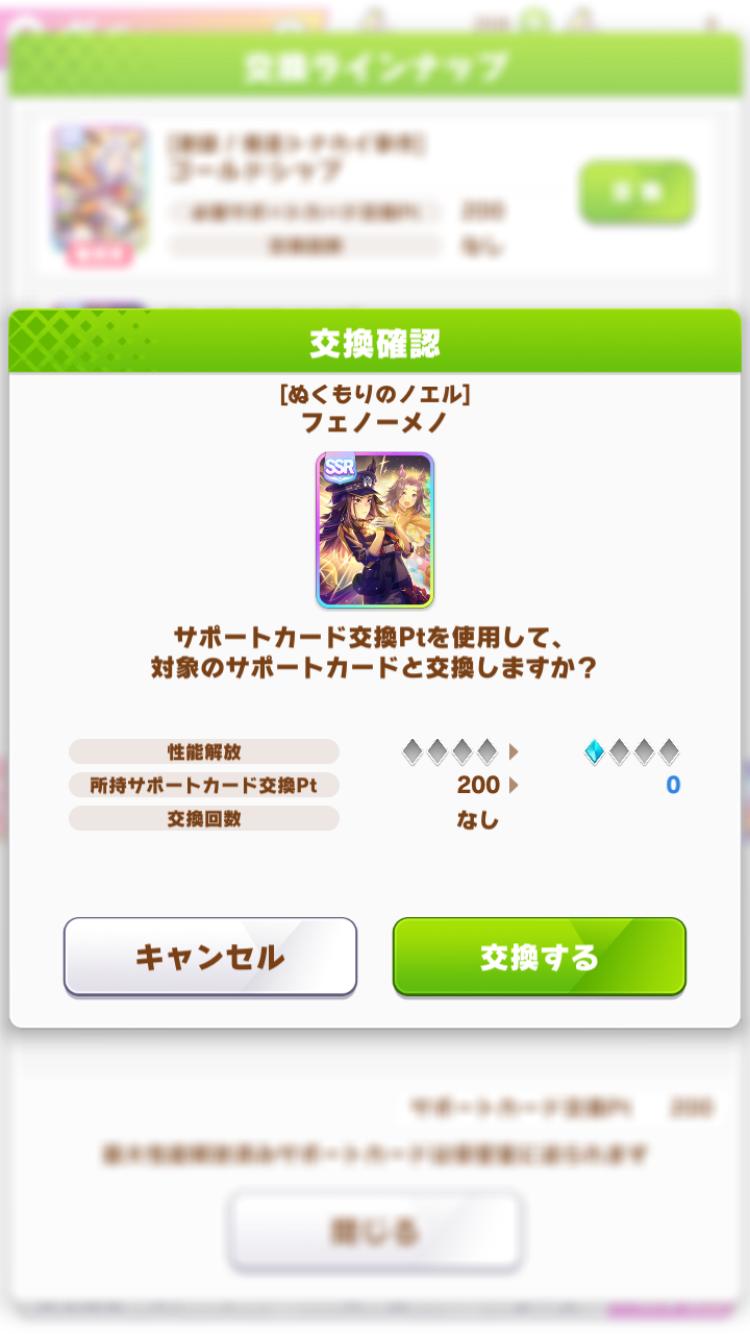Confirm the exchange with 交換する
Screen dimensions: 750x1334
[539, 957]
